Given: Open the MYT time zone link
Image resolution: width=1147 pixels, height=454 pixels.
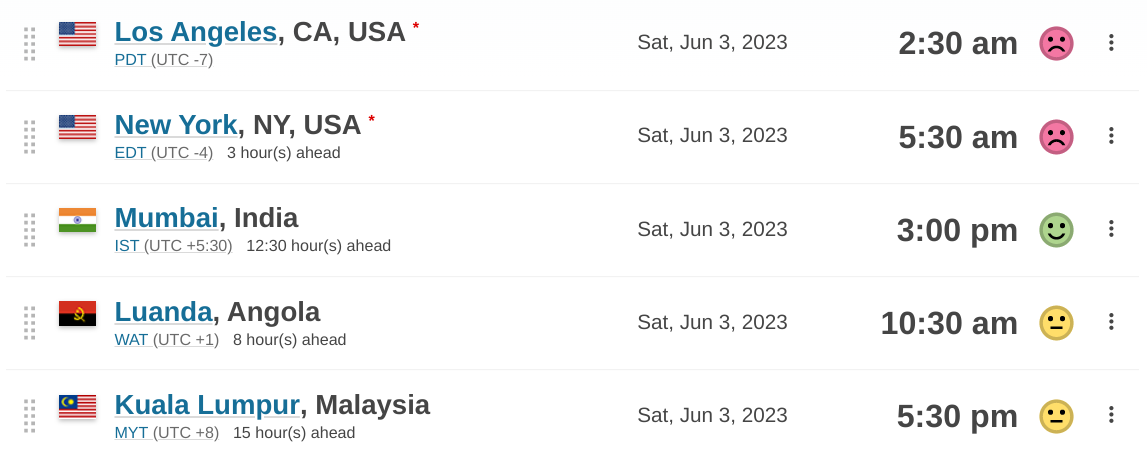Looking at the screenshot, I should [x=131, y=433].
